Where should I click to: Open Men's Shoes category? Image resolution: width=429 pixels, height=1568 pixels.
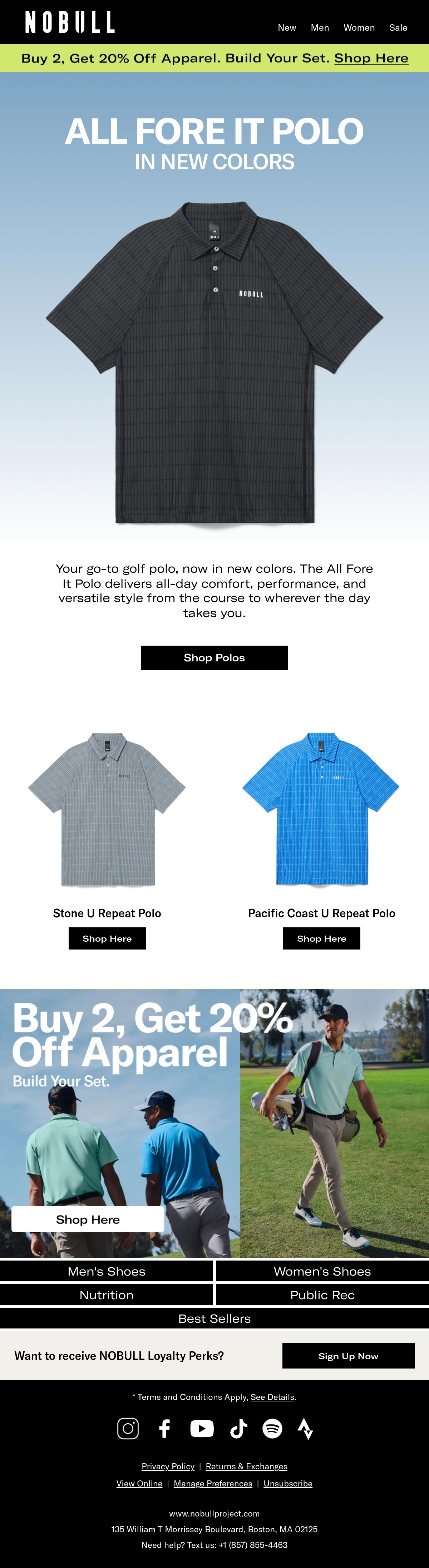tap(107, 1271)
